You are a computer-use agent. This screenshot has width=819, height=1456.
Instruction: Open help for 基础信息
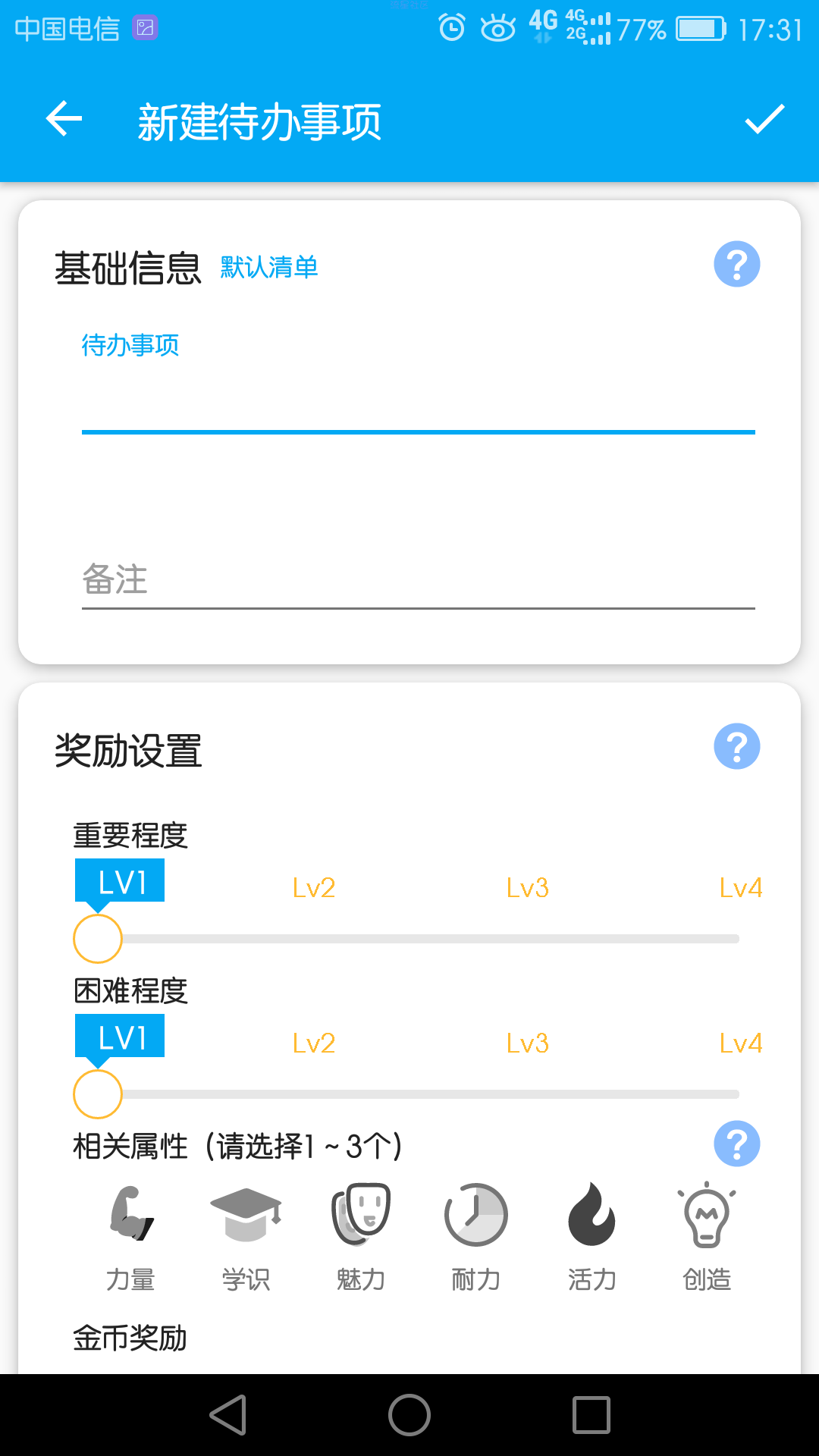point(737,264)
